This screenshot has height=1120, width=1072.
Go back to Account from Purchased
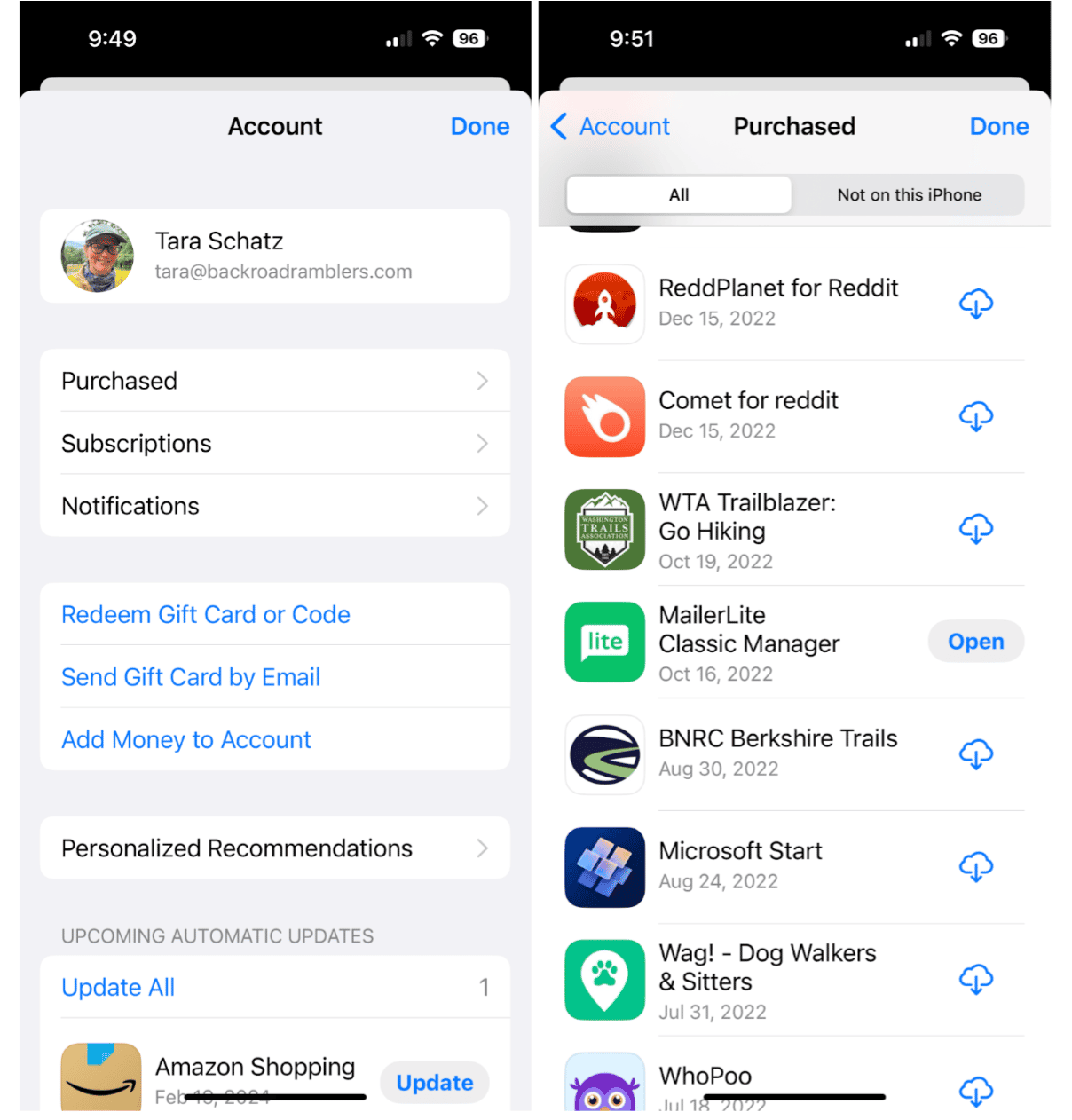tap(611, 127)
